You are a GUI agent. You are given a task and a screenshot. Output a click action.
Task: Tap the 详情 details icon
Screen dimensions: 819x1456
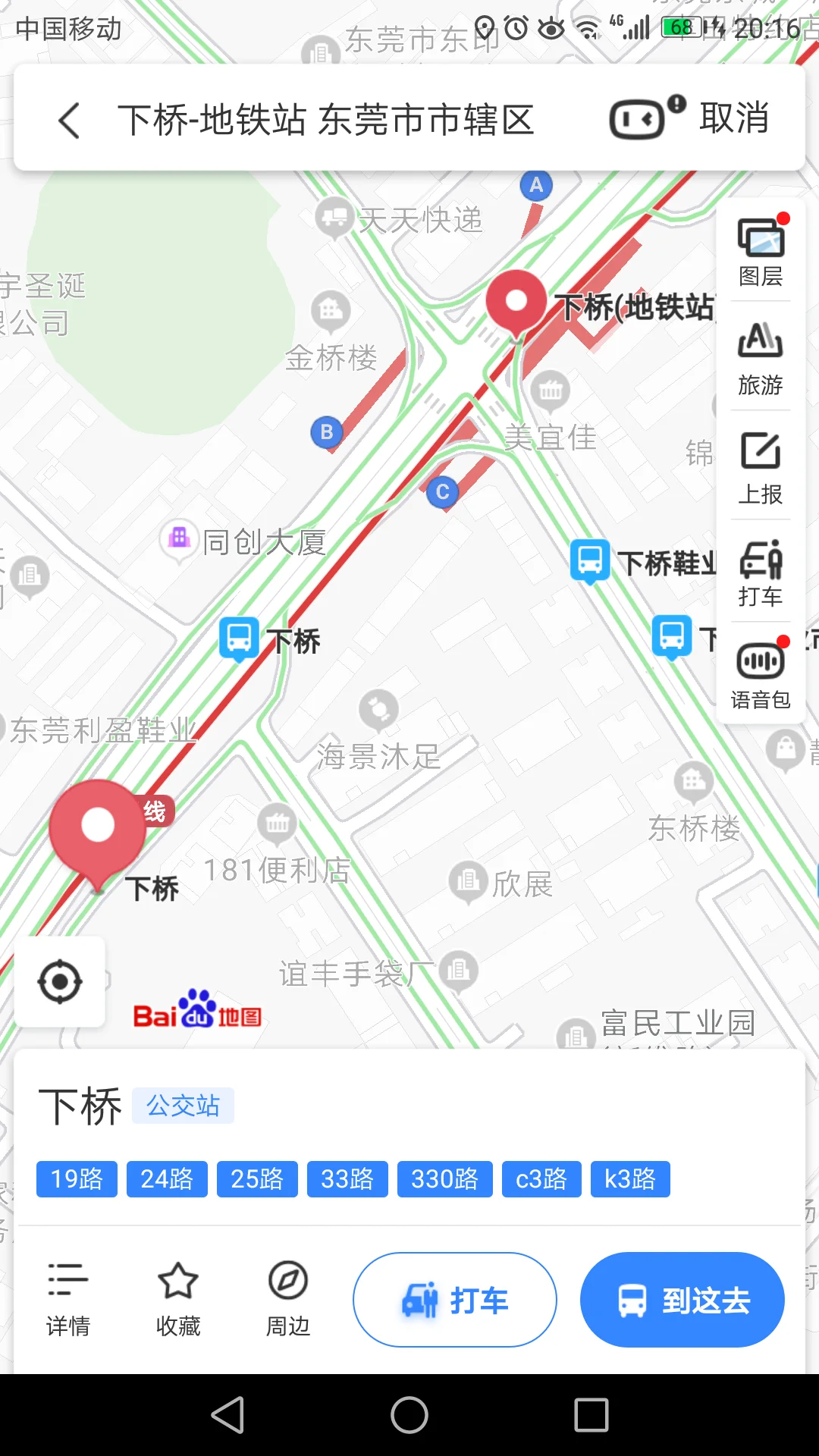point(67,1298)
